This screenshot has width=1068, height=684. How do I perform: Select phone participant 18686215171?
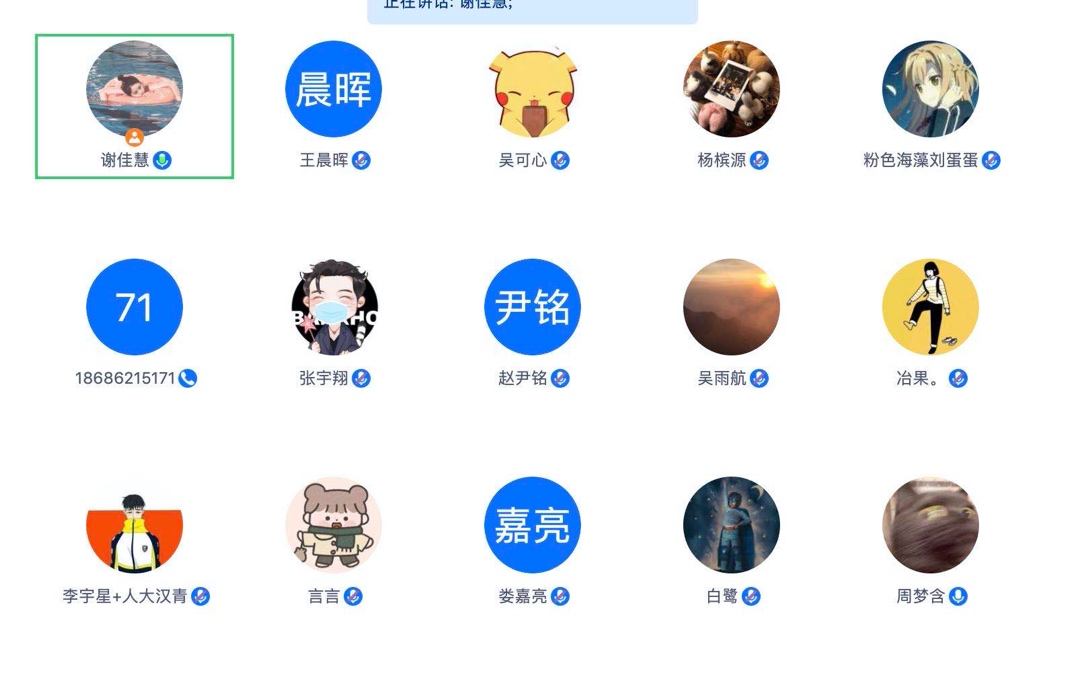pyautogui.click(x=134, y=307)
